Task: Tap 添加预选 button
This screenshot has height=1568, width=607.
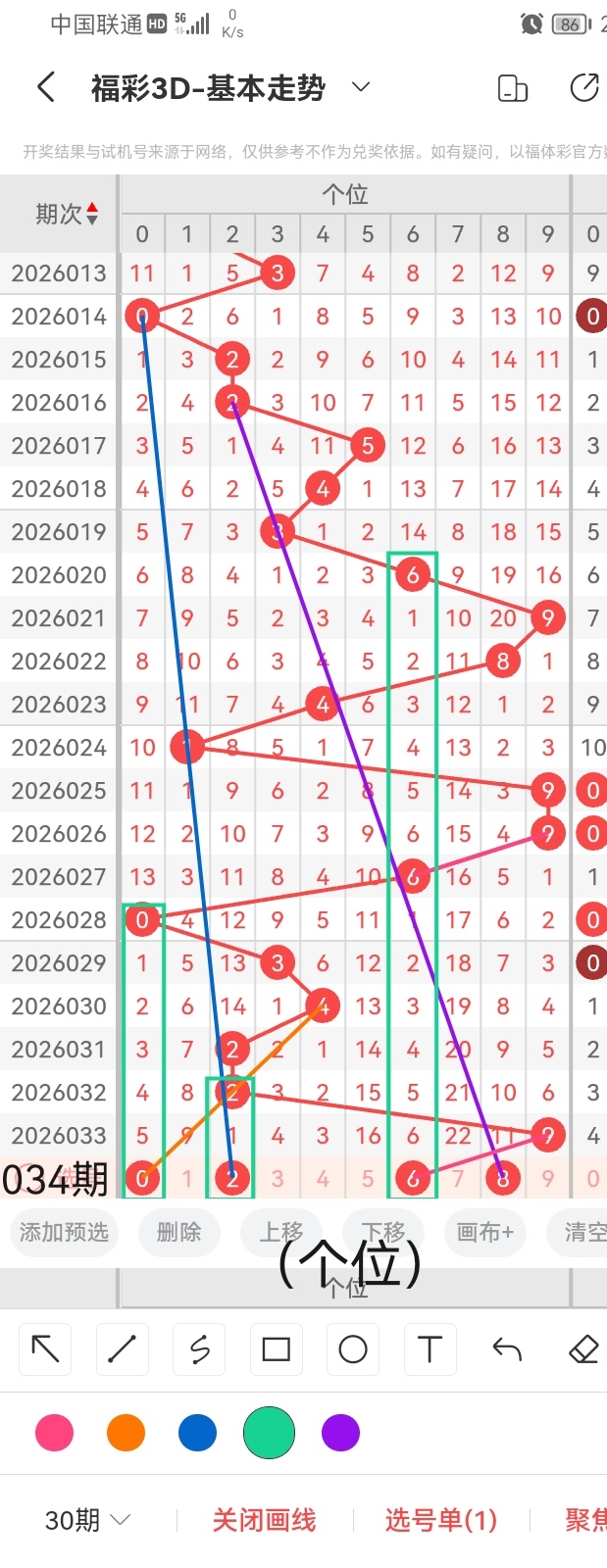Action: click(x=64, y=1232)
